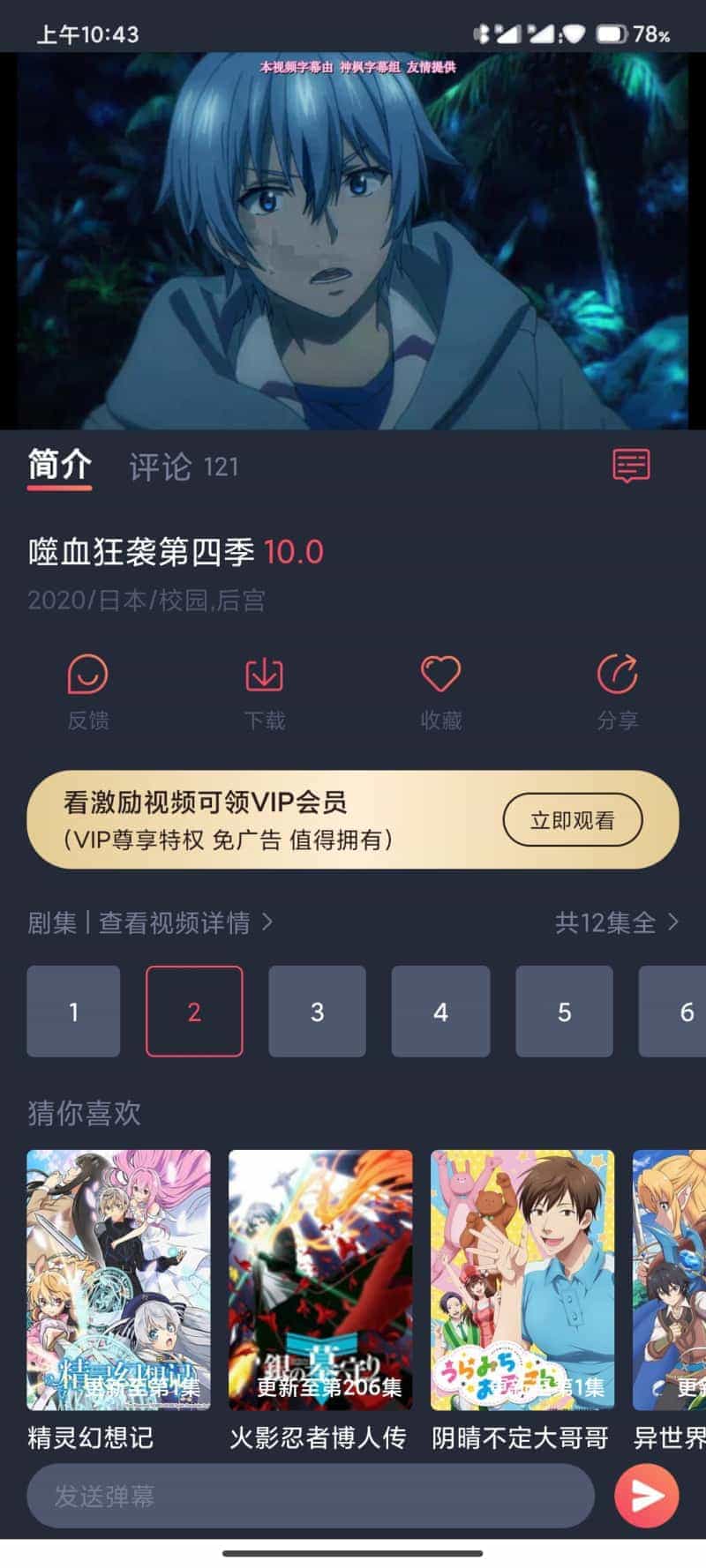The height and width of the screenshot is (1568, 706).
Task: Open the 简介 tab
Action: (x=59, y=465)
